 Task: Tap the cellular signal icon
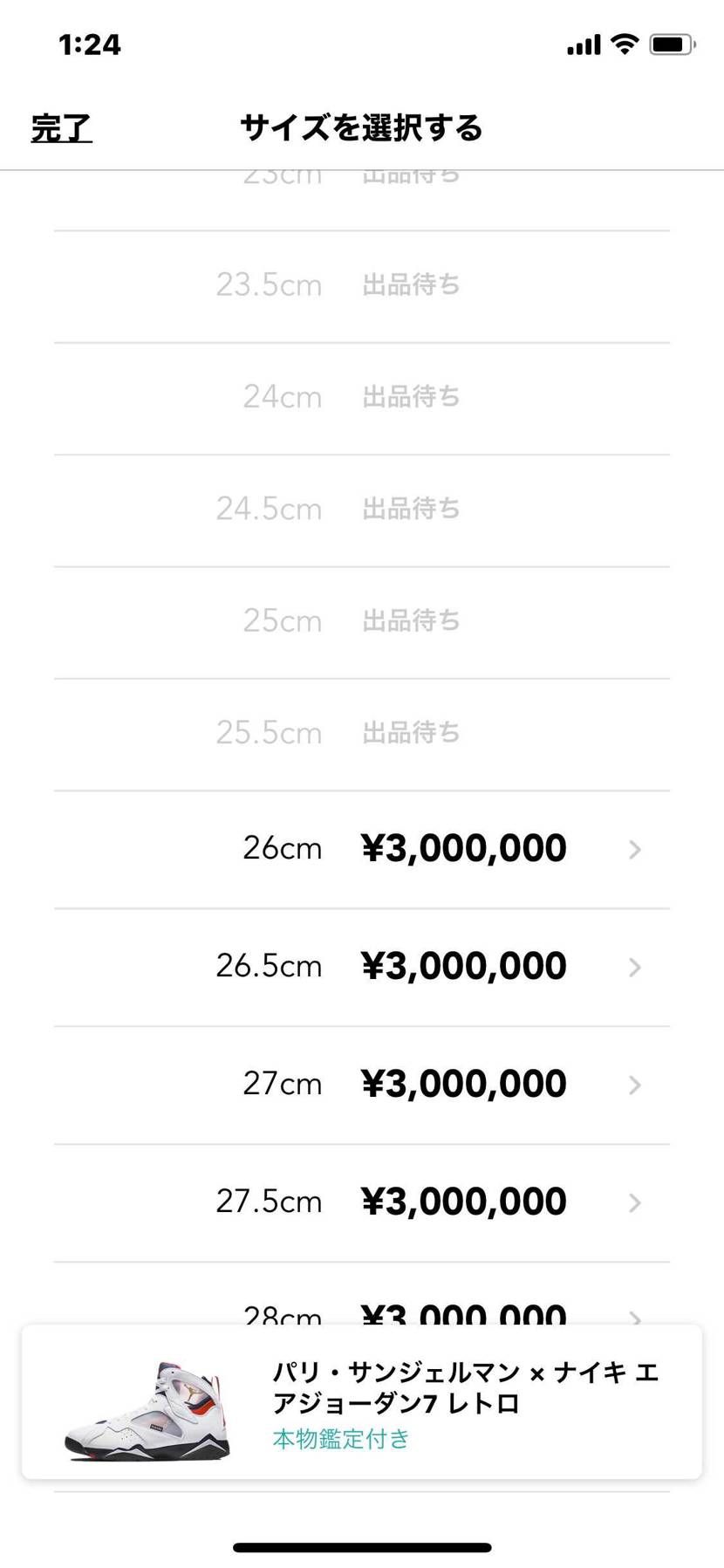click(x=581, y=43)
